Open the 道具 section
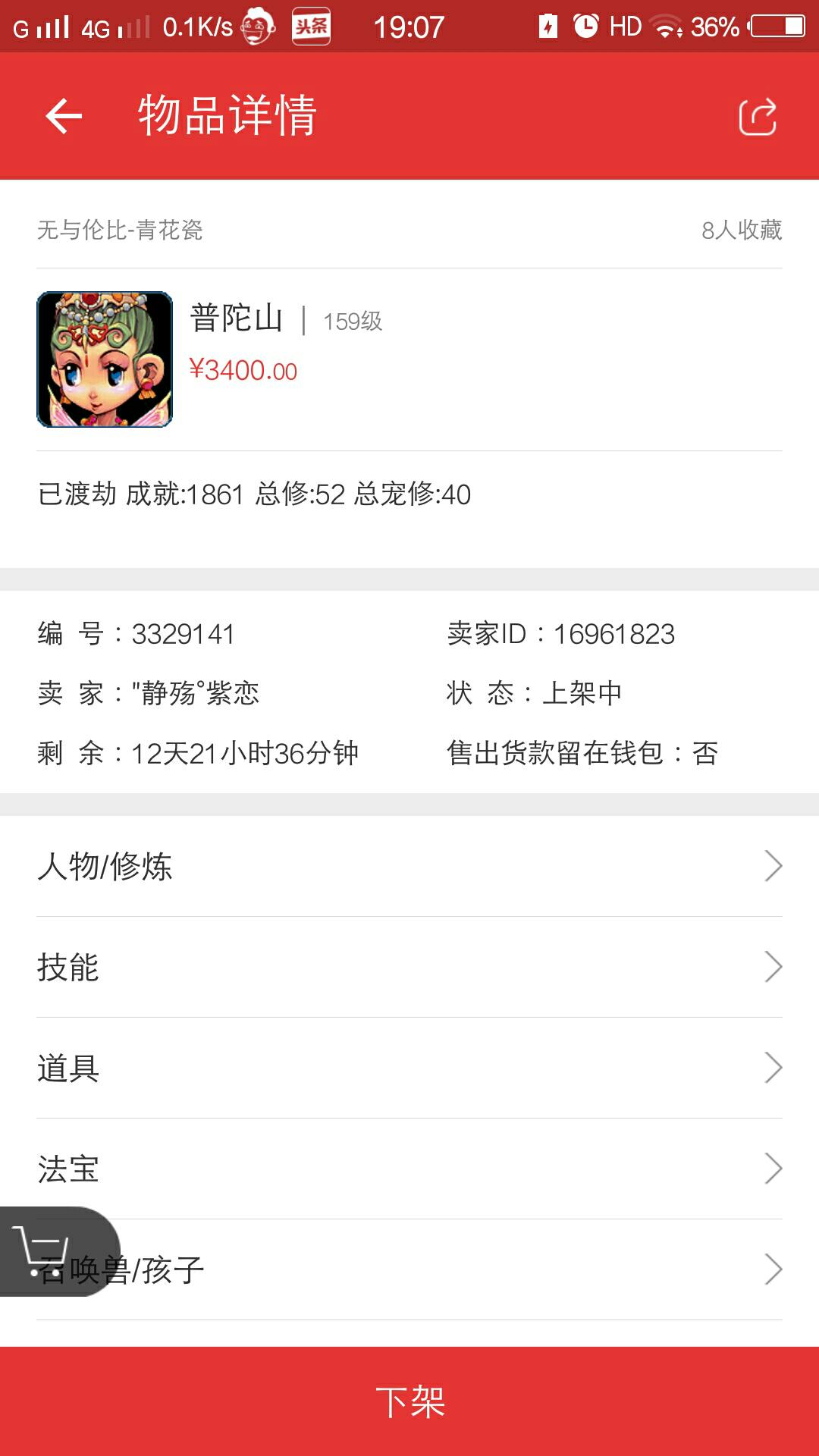819x1456 pixels. tap(409, 1068)
